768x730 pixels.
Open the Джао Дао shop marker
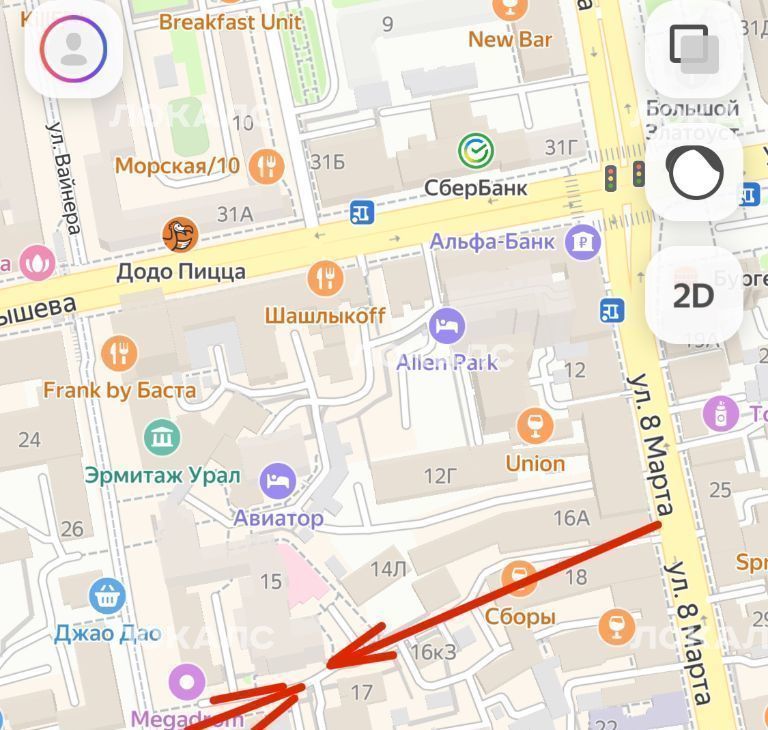point(107,597)
